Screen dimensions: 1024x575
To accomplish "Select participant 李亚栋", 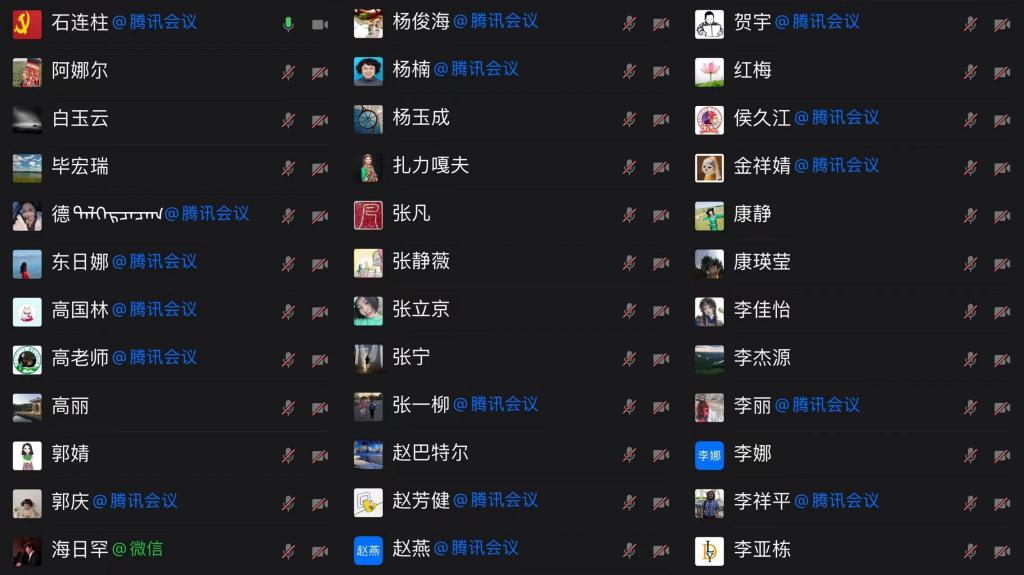I will click(x=762, y=549).
